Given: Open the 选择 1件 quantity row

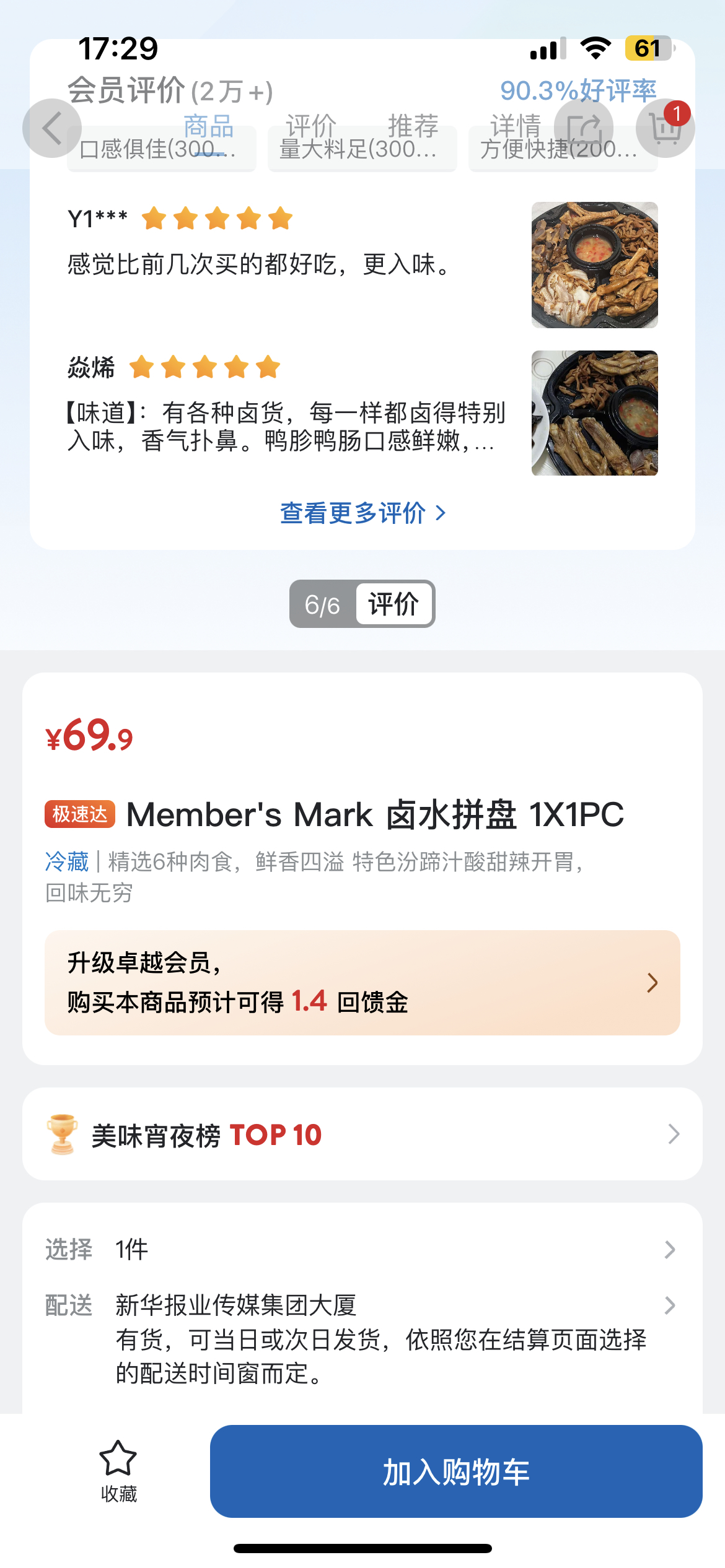Looking at the screenshot, I should (362, 1250).
